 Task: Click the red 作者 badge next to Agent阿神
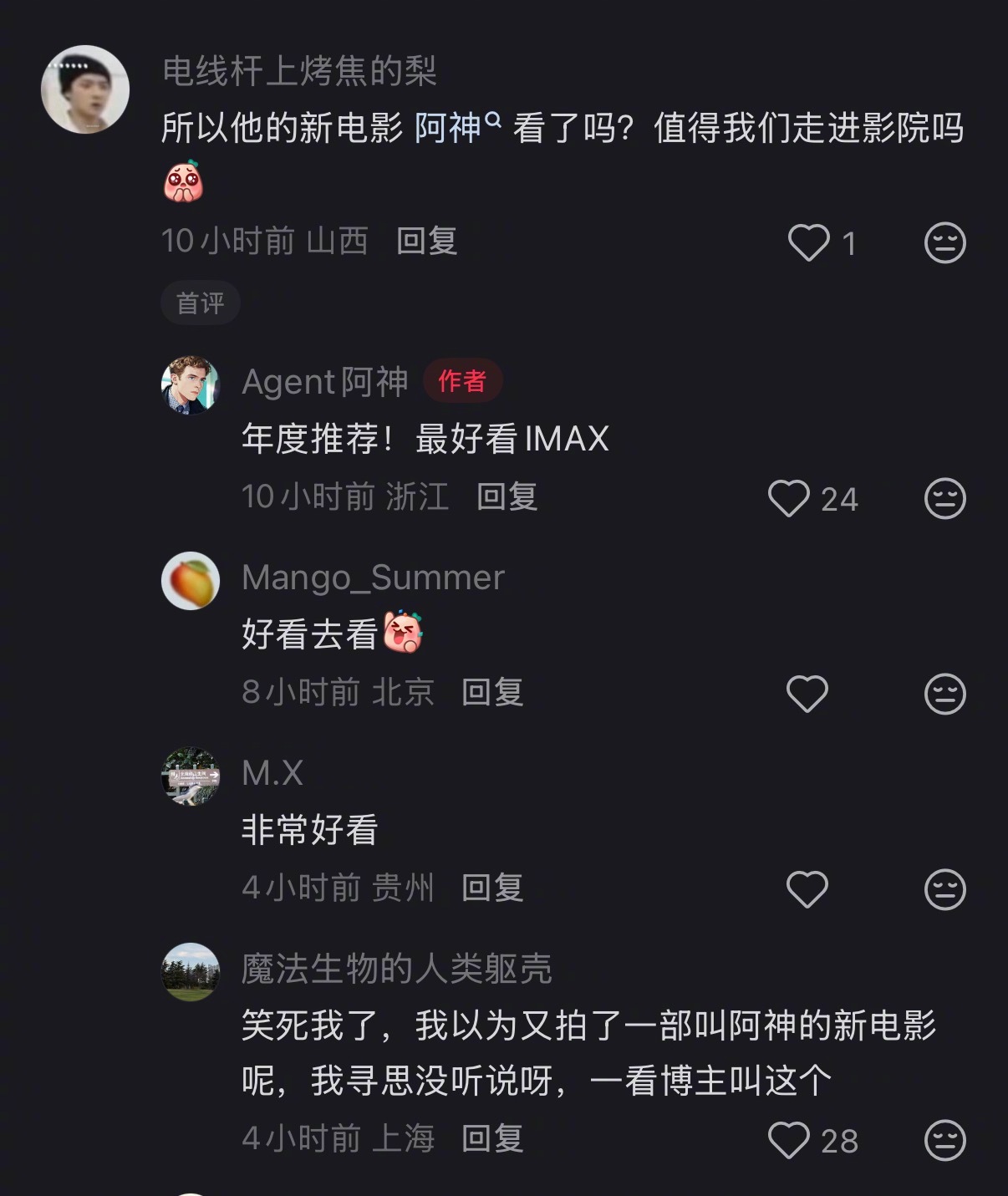click(x=462, y=380)
